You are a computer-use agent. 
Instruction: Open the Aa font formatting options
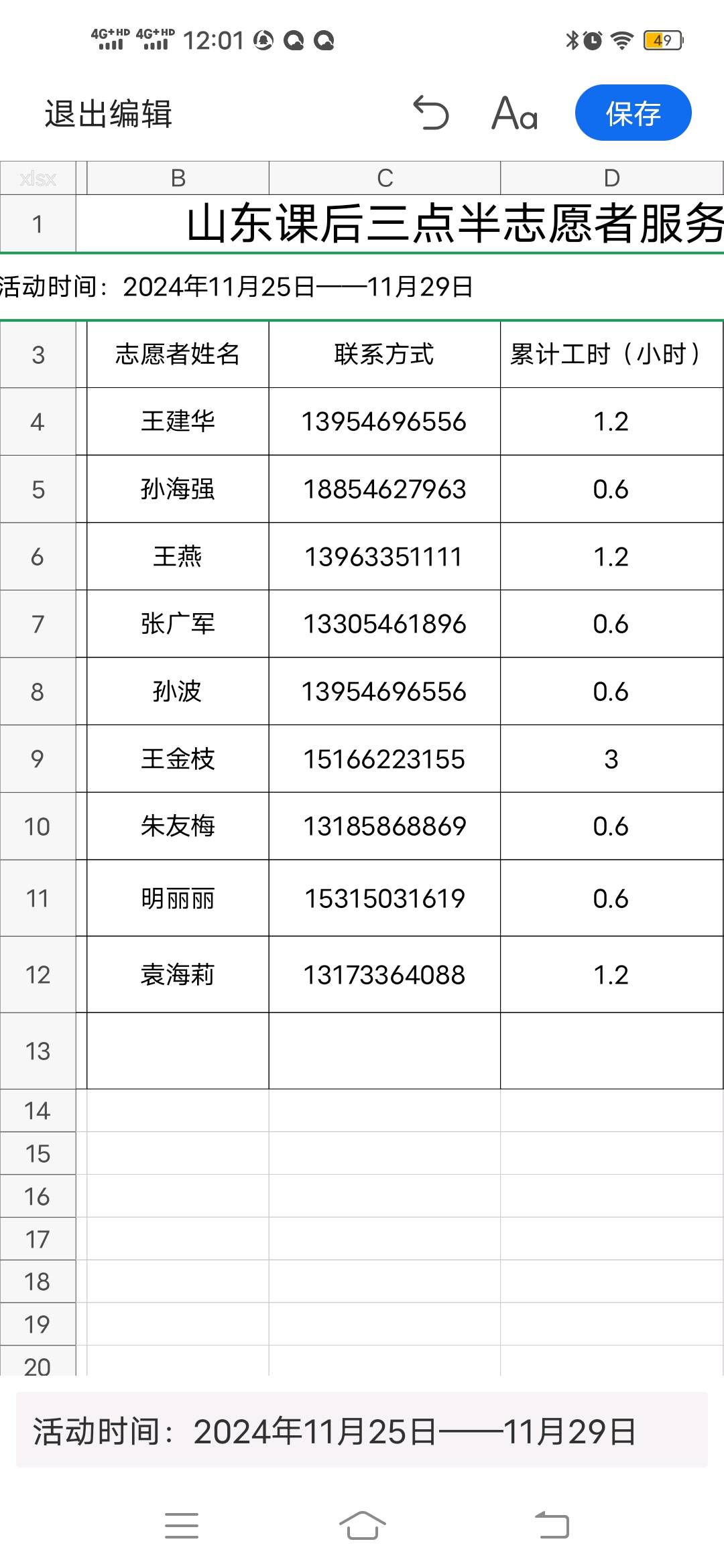coord(515,113)
